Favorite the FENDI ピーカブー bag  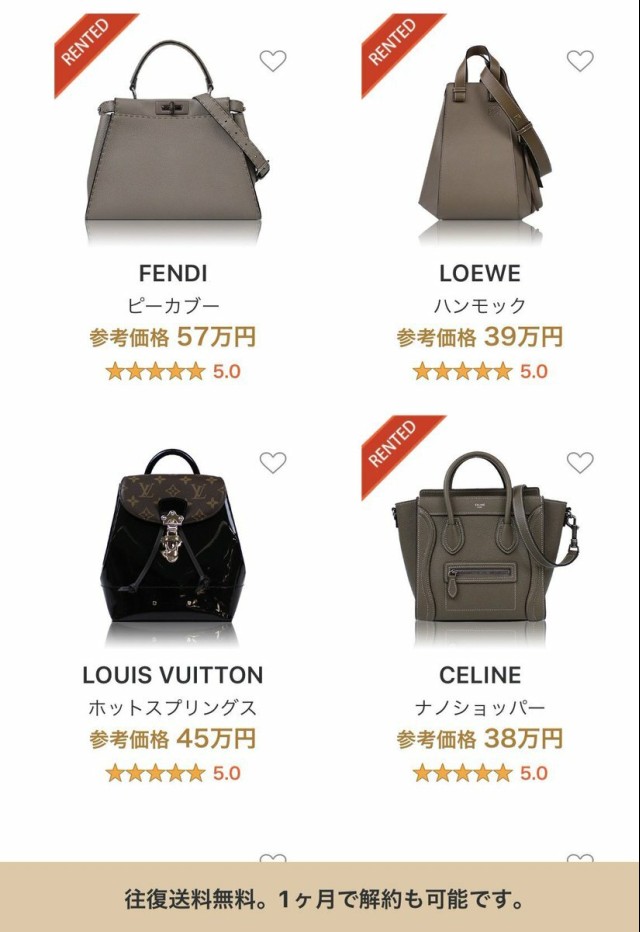click(x=273, y=61)
